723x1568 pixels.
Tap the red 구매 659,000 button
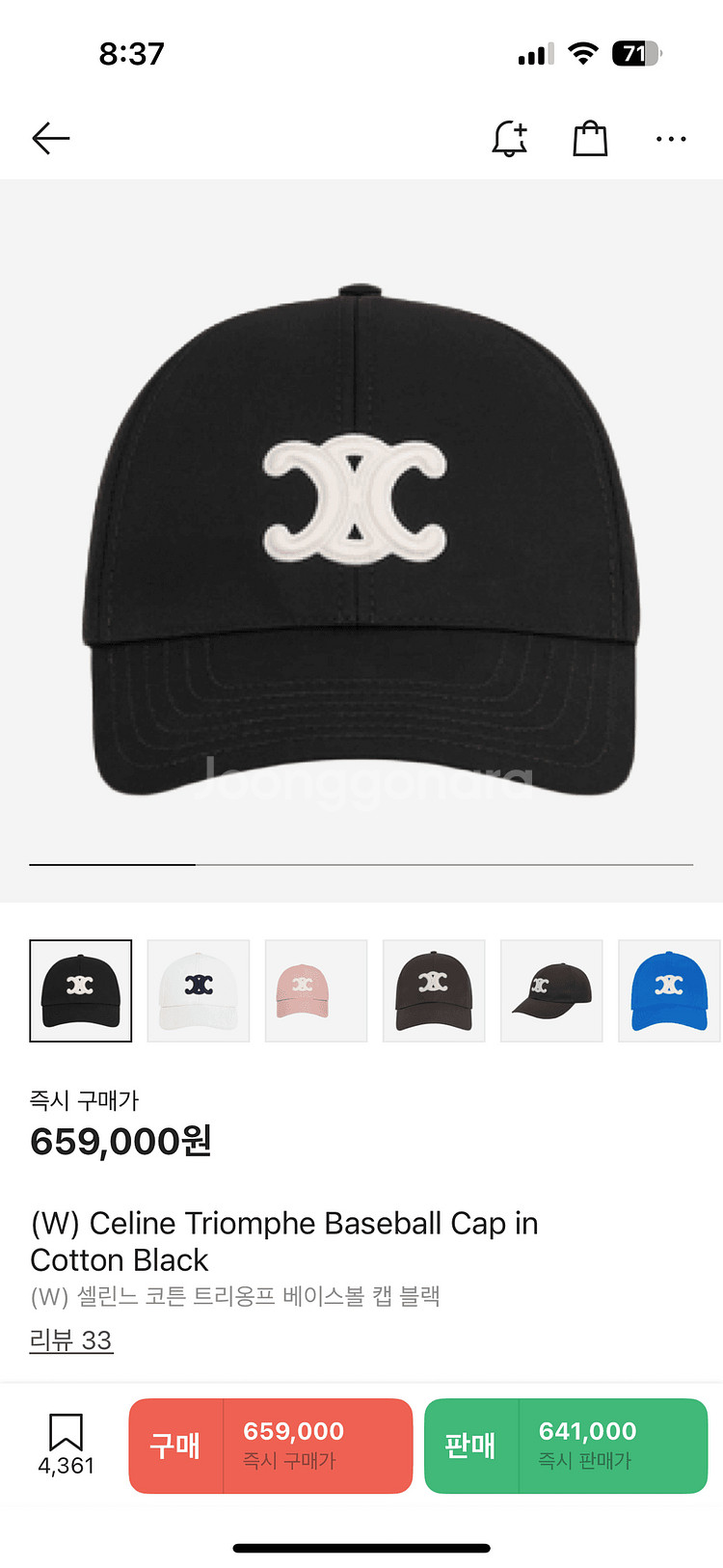click(x=271, y=1446)
